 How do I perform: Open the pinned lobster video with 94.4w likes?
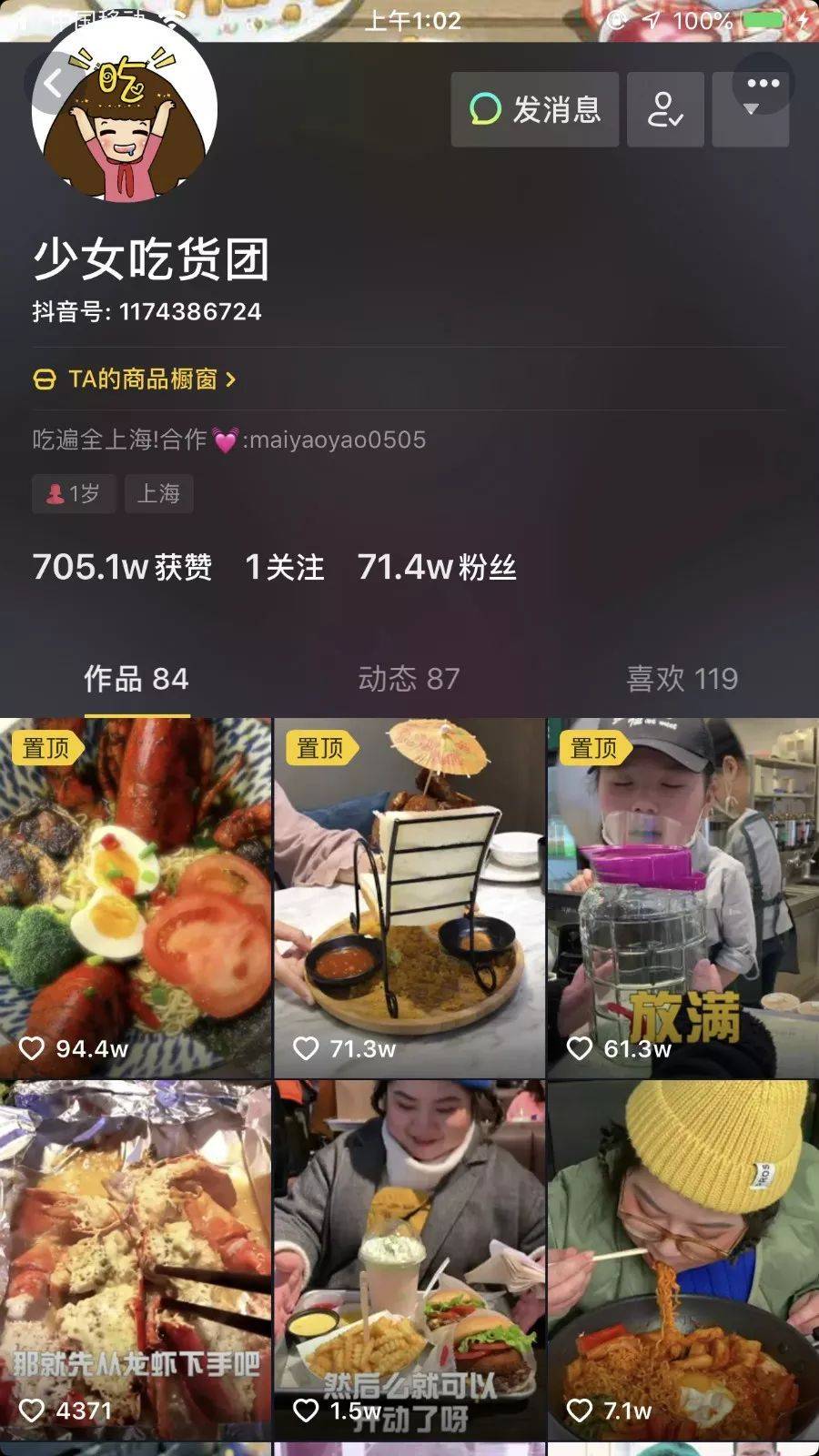pos(136,896)
